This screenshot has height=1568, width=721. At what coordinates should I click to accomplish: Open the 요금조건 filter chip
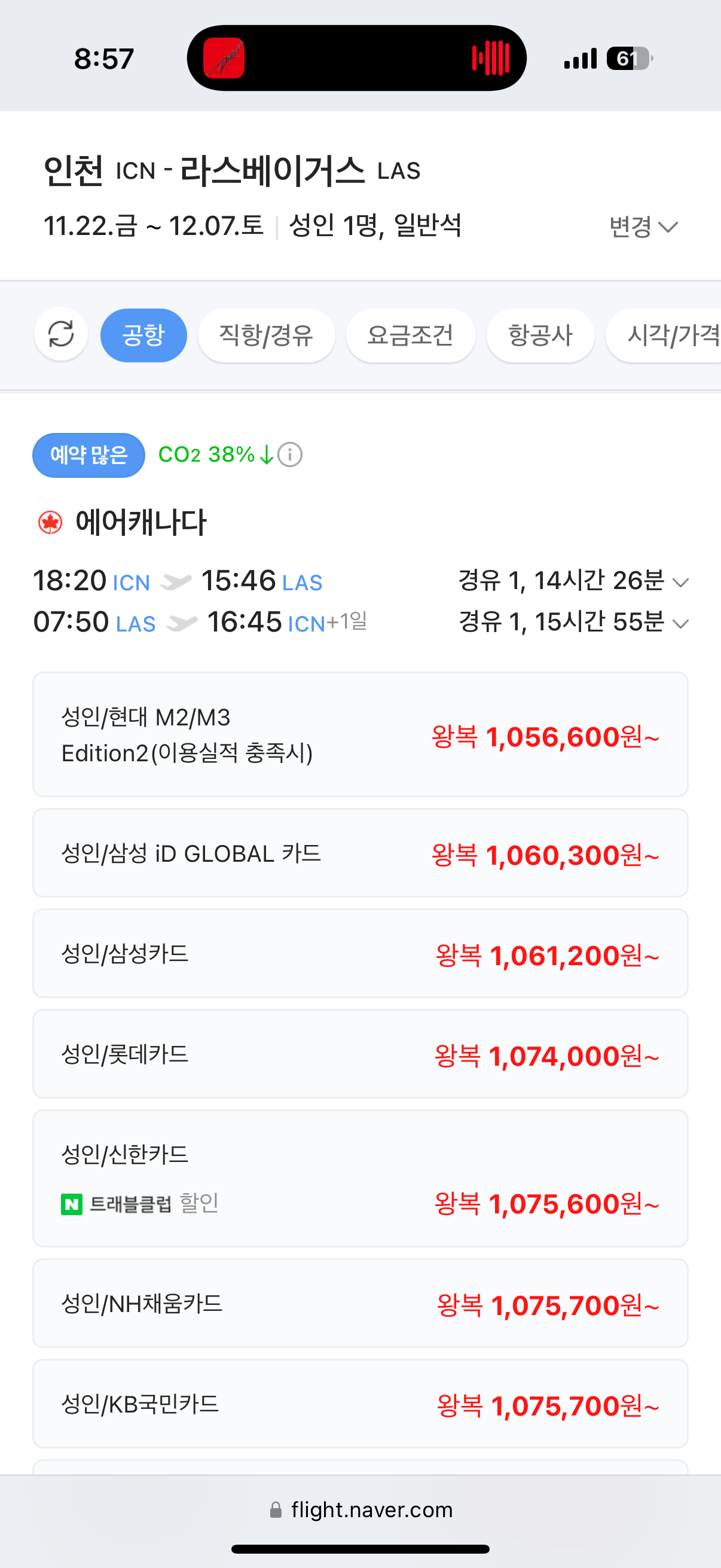[410, 335]
